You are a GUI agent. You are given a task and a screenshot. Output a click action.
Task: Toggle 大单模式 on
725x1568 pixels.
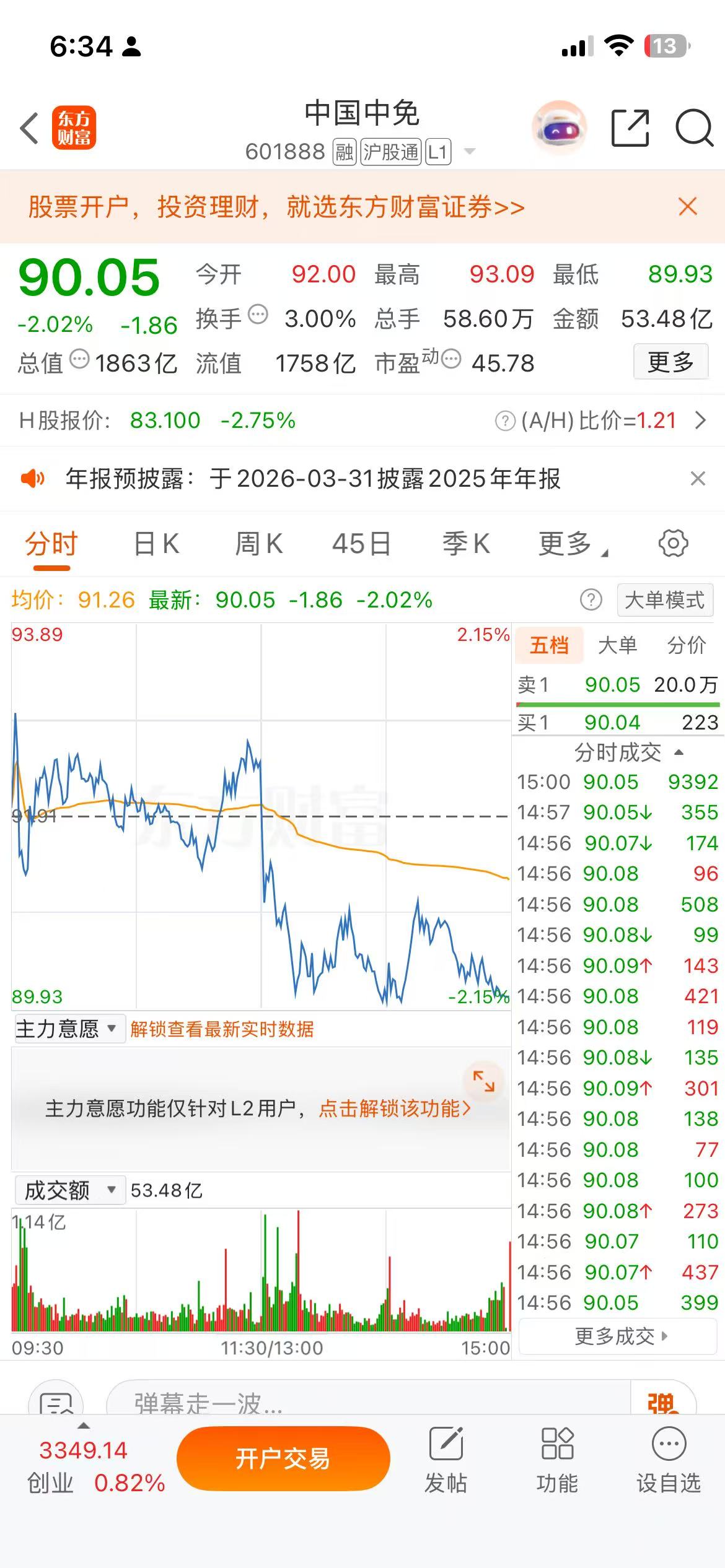(664, 599)
